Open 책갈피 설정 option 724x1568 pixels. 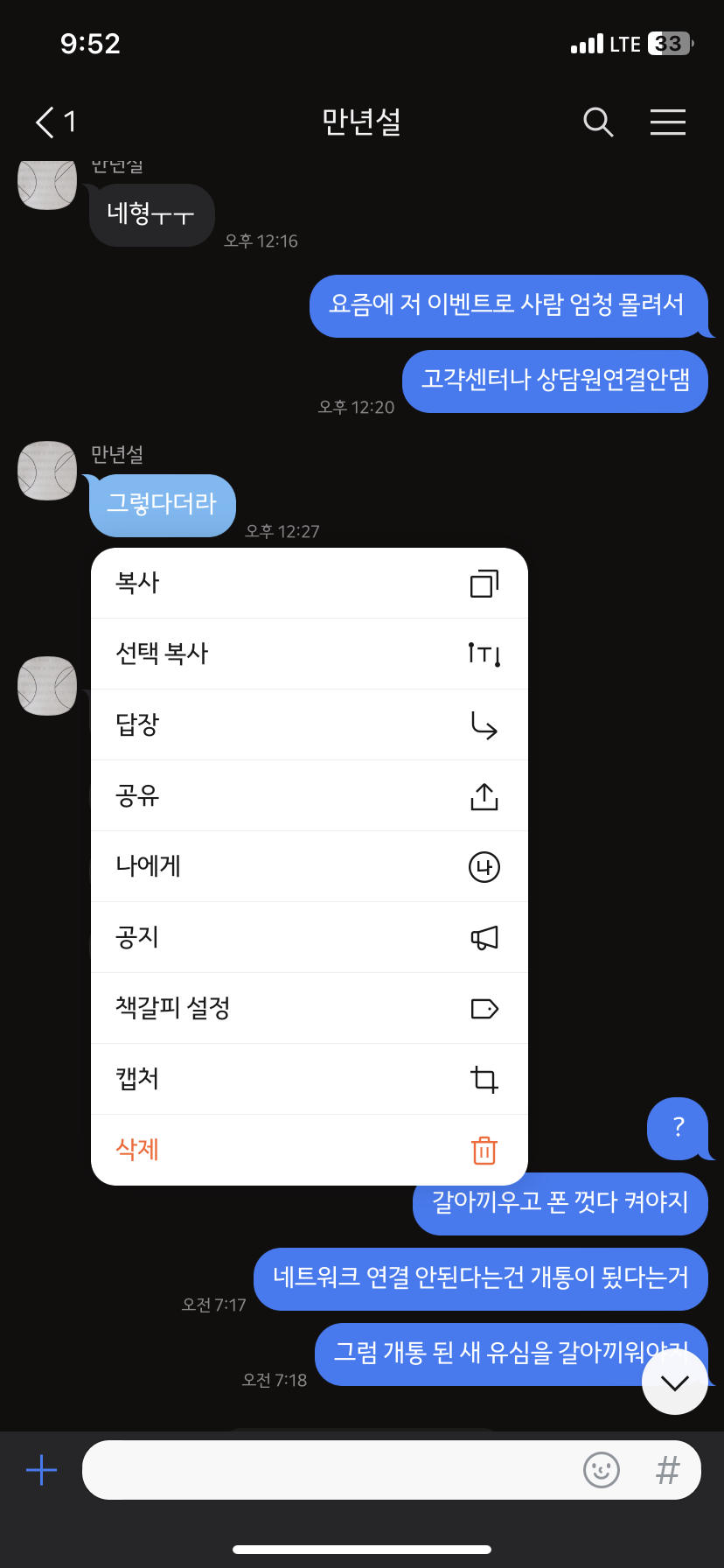coord(310,1009)
